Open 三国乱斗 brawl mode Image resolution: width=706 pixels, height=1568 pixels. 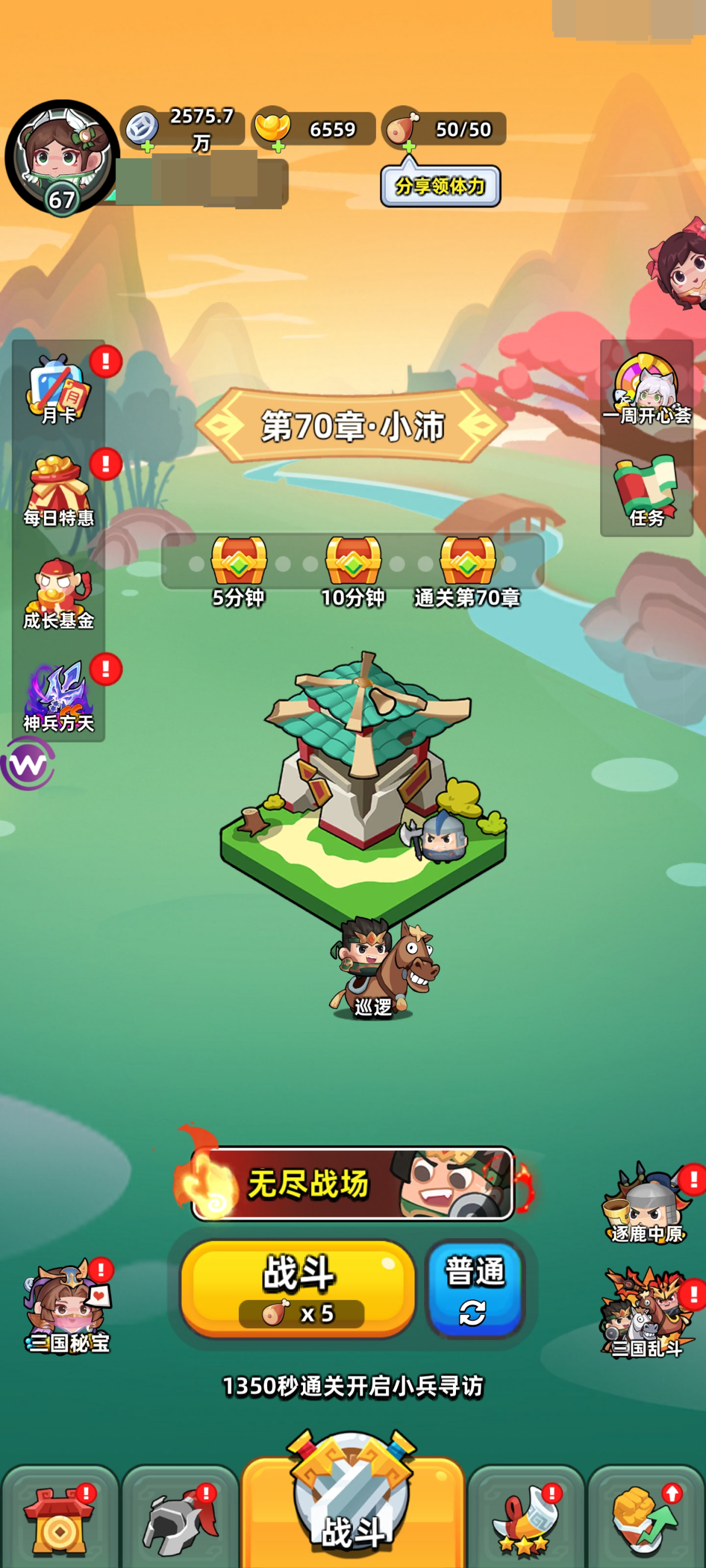647,1315
